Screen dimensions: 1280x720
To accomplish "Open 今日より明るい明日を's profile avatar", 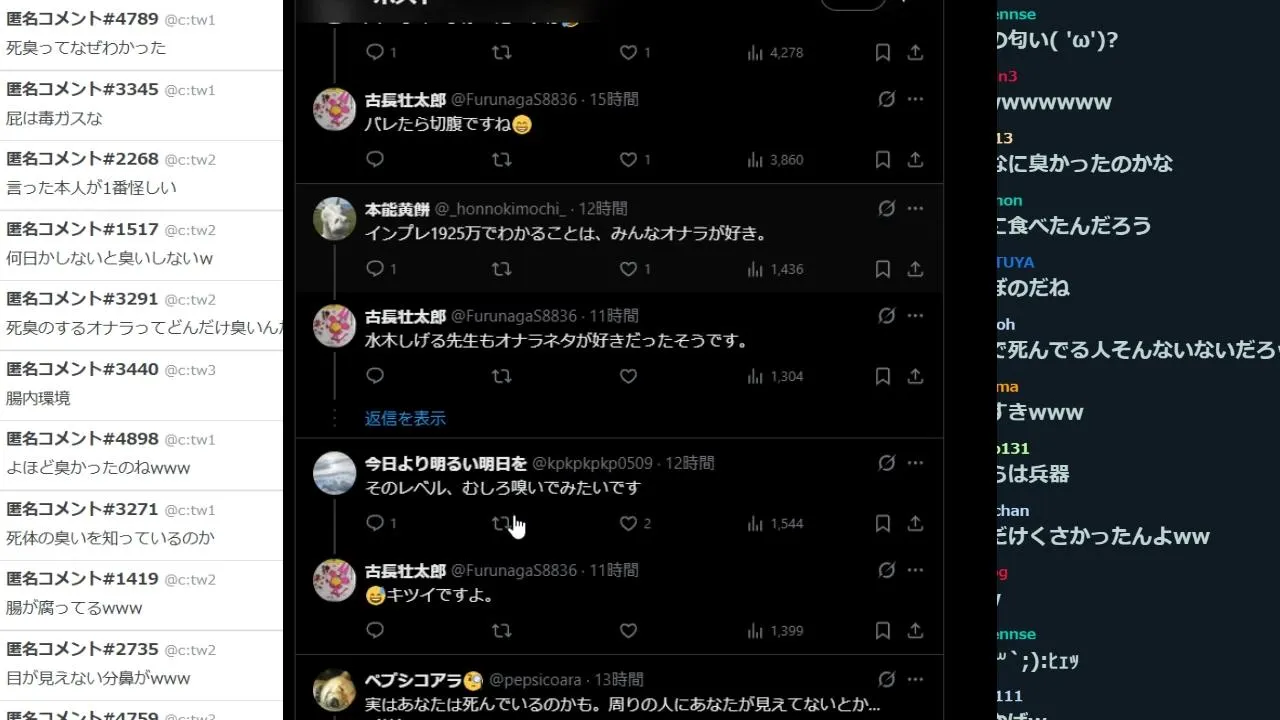I will [x=335, y=473].
